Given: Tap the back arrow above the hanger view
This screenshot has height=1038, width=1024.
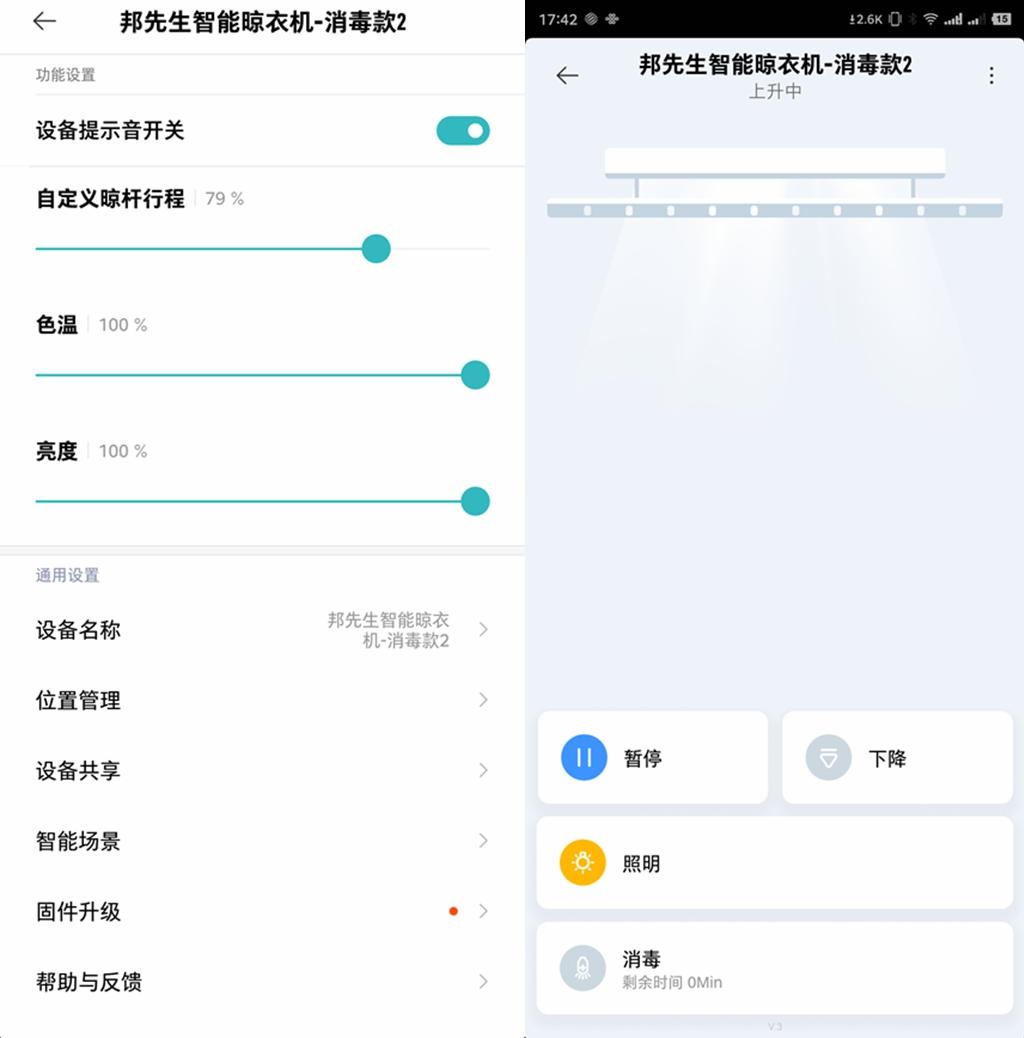Looking at the screenshot, I should pyautogui.click(x=567, y=75).
